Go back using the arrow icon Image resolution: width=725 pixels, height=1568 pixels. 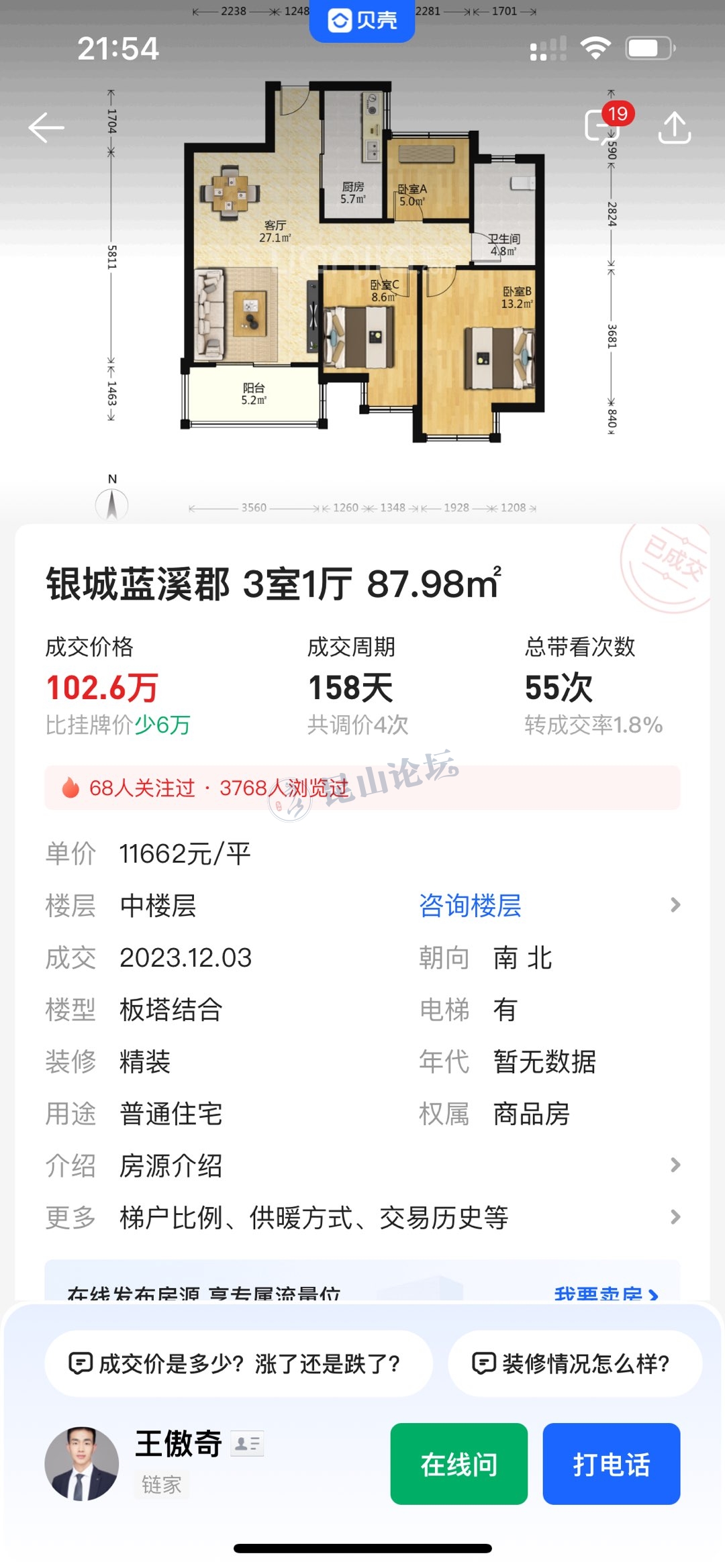pos(46,127)
